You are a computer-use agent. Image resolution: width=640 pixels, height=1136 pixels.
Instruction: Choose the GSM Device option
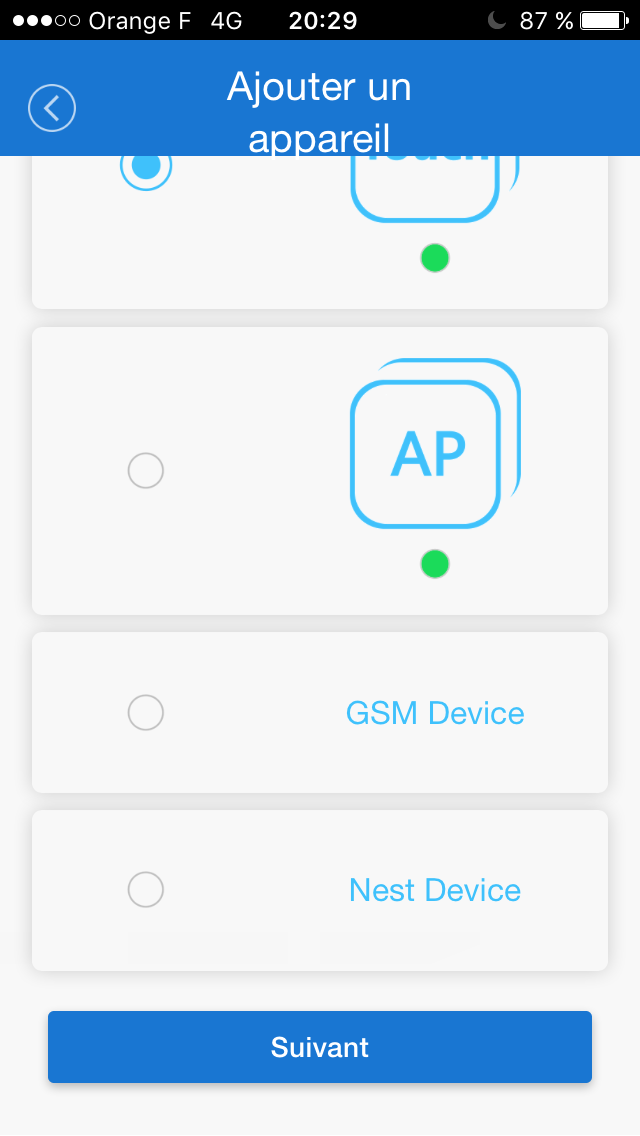pyautogui.click(x=320, y=712)
